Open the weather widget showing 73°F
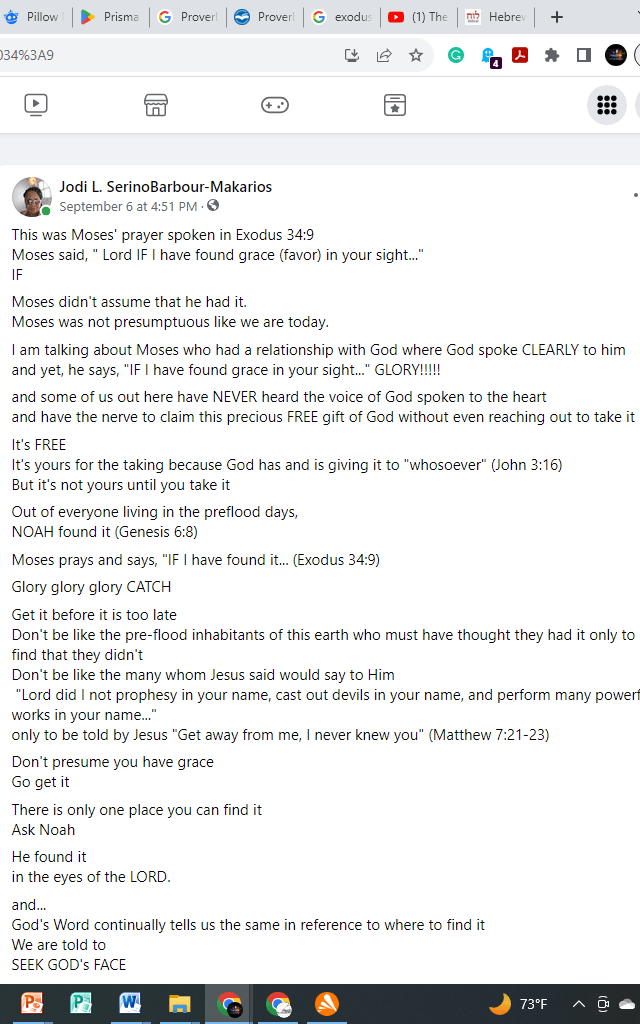Viewport: 640px width, 1024px height. click(x=518, y=1004)
